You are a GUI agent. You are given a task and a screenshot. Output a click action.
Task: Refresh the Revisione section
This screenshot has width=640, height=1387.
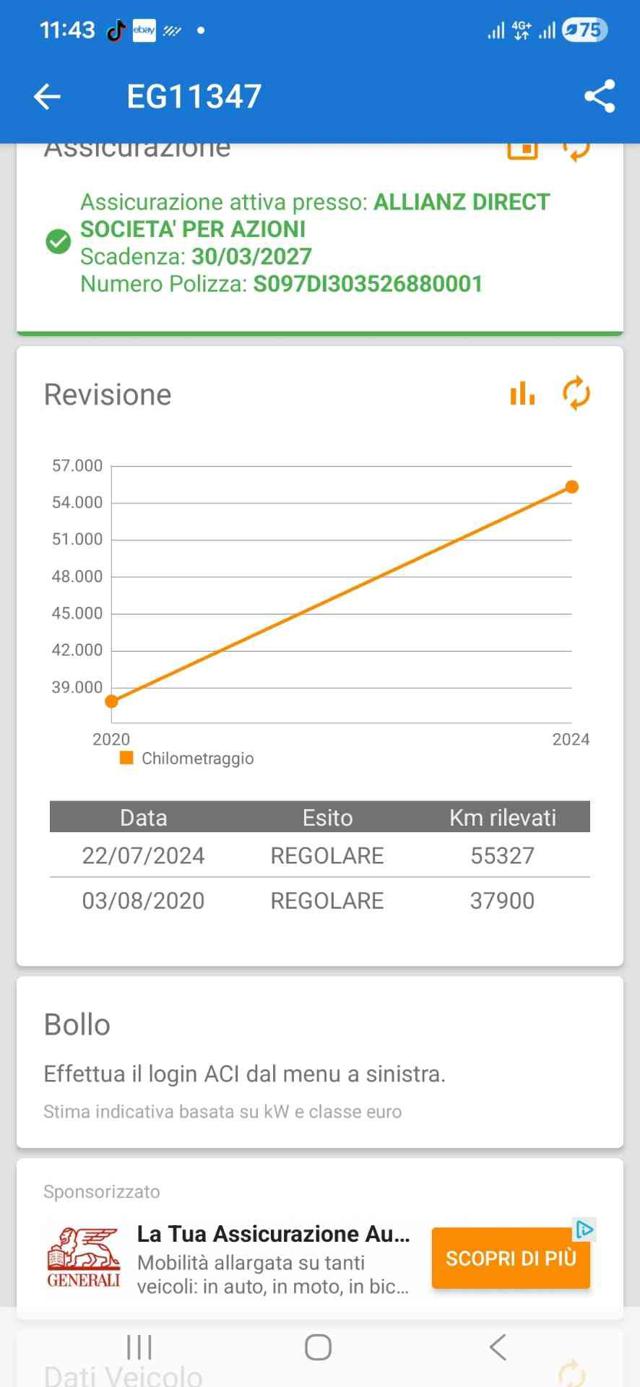coord(576,394)
